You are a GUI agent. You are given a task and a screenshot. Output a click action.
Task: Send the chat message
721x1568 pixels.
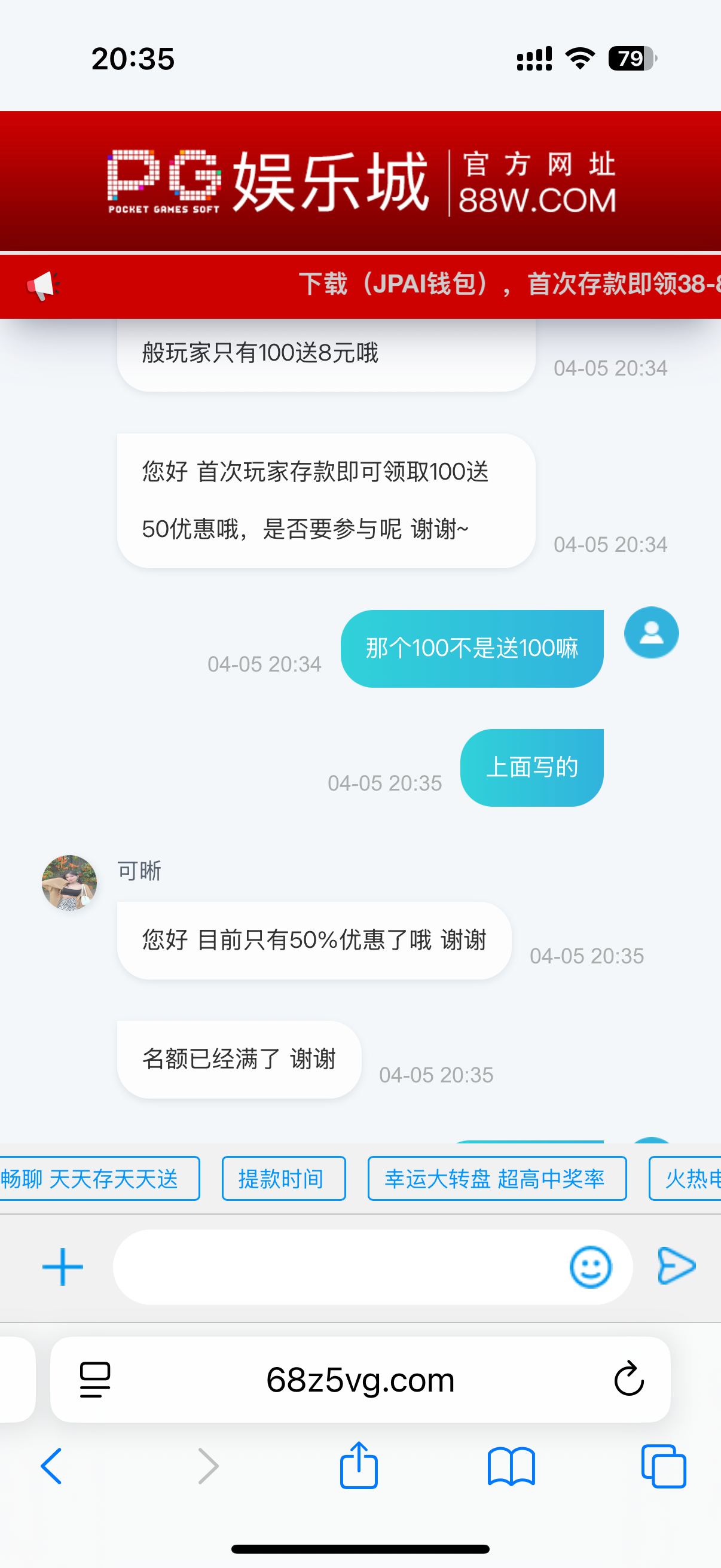tap(677, 1266)
